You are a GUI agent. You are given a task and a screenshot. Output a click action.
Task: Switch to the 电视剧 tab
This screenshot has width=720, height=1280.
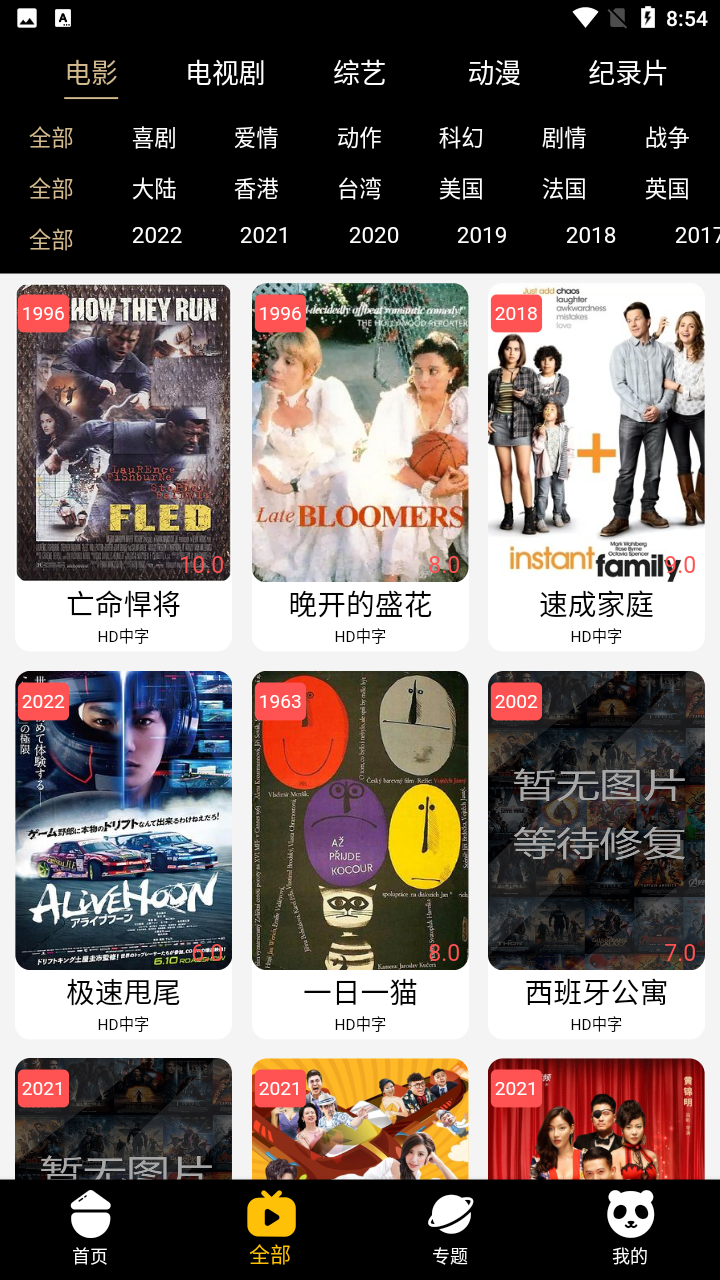[225, 73]
